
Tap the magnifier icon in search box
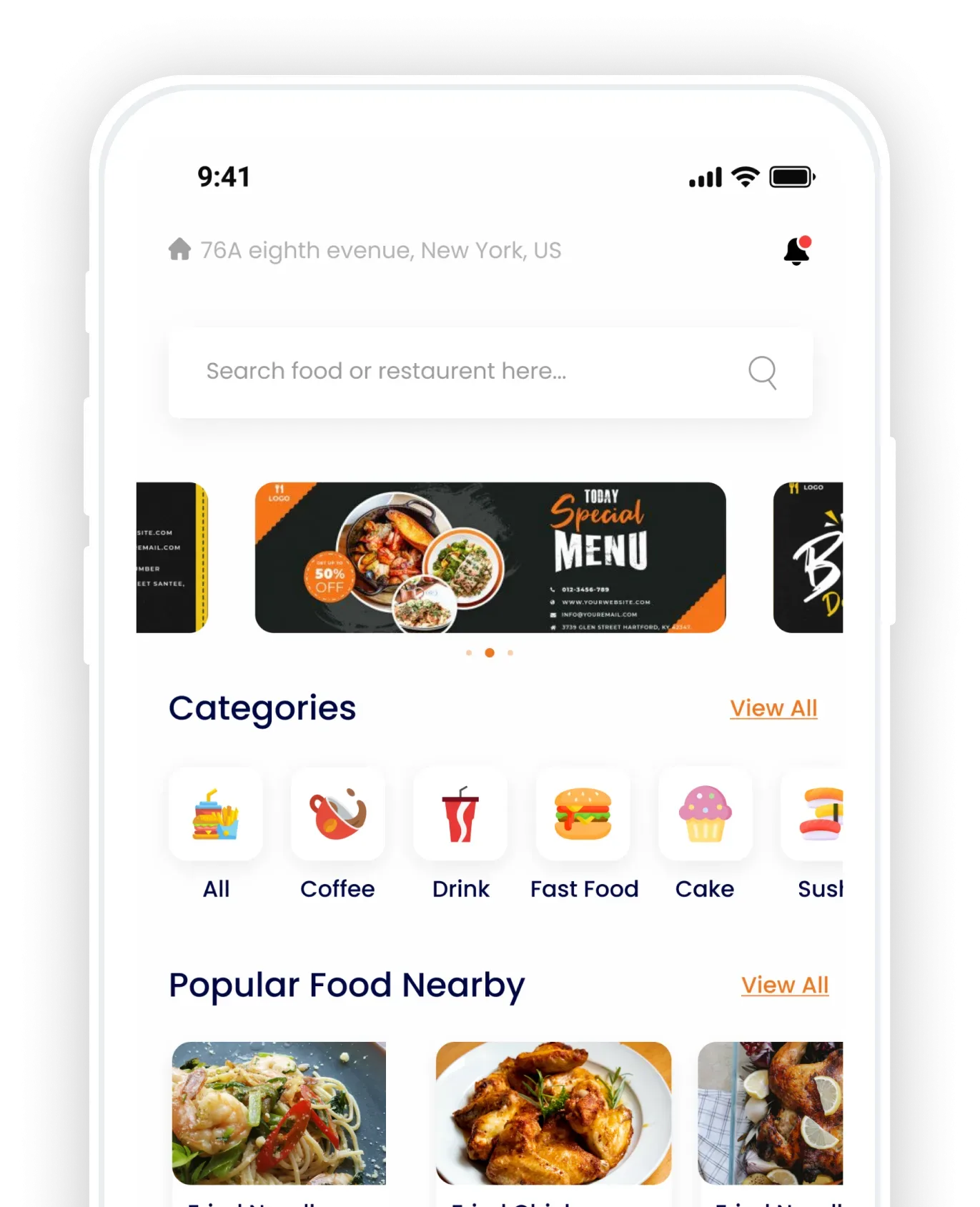click(x=762, y=372)
